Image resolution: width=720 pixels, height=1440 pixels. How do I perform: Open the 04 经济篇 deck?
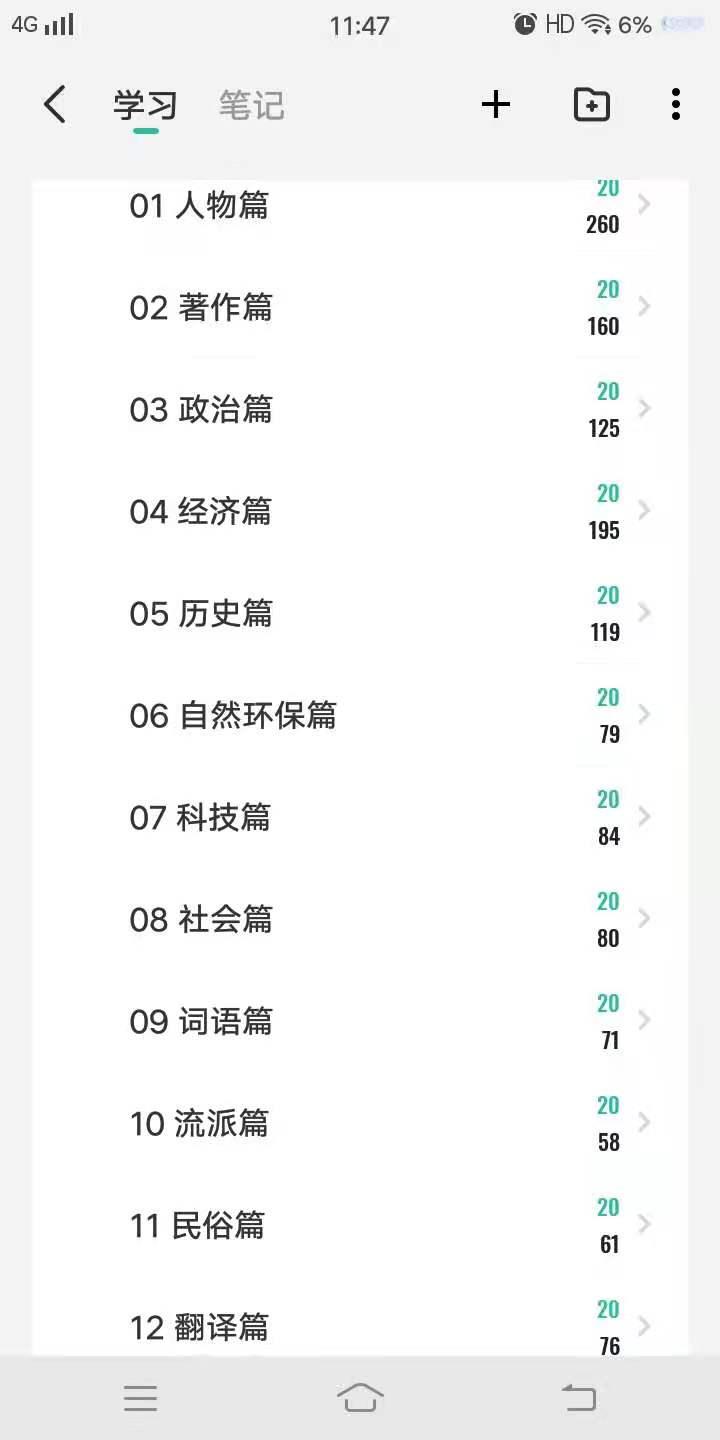point(360,511)
